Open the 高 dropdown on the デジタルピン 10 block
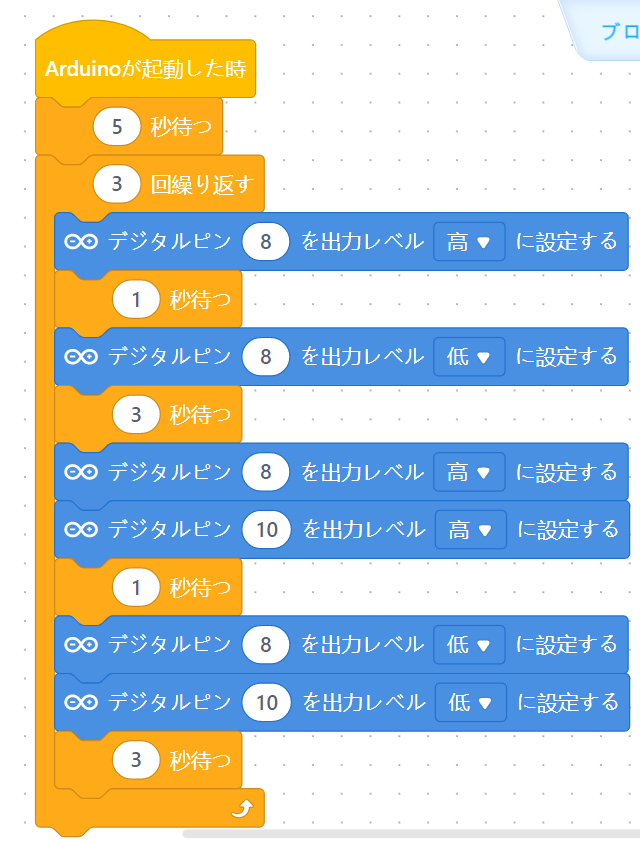The width and height of the screenshot is (640, 841). (x=470, y=530)
